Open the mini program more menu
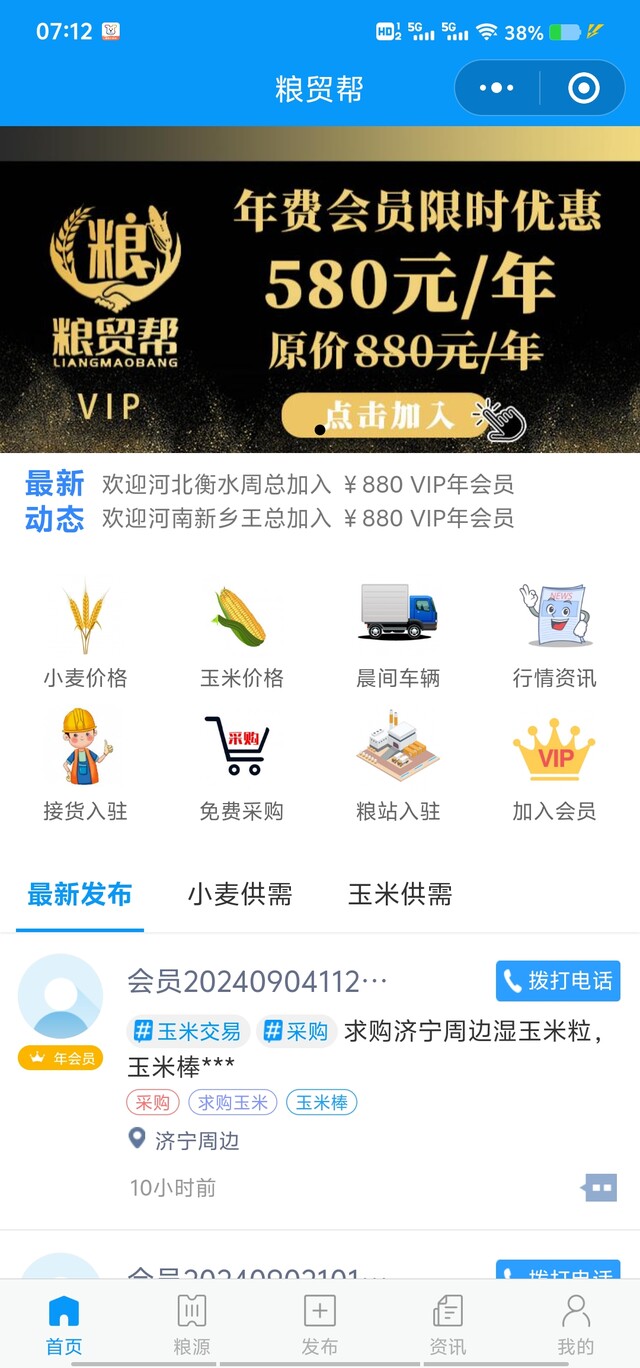This screenshot has width=640, height=1368. [496, 88]
